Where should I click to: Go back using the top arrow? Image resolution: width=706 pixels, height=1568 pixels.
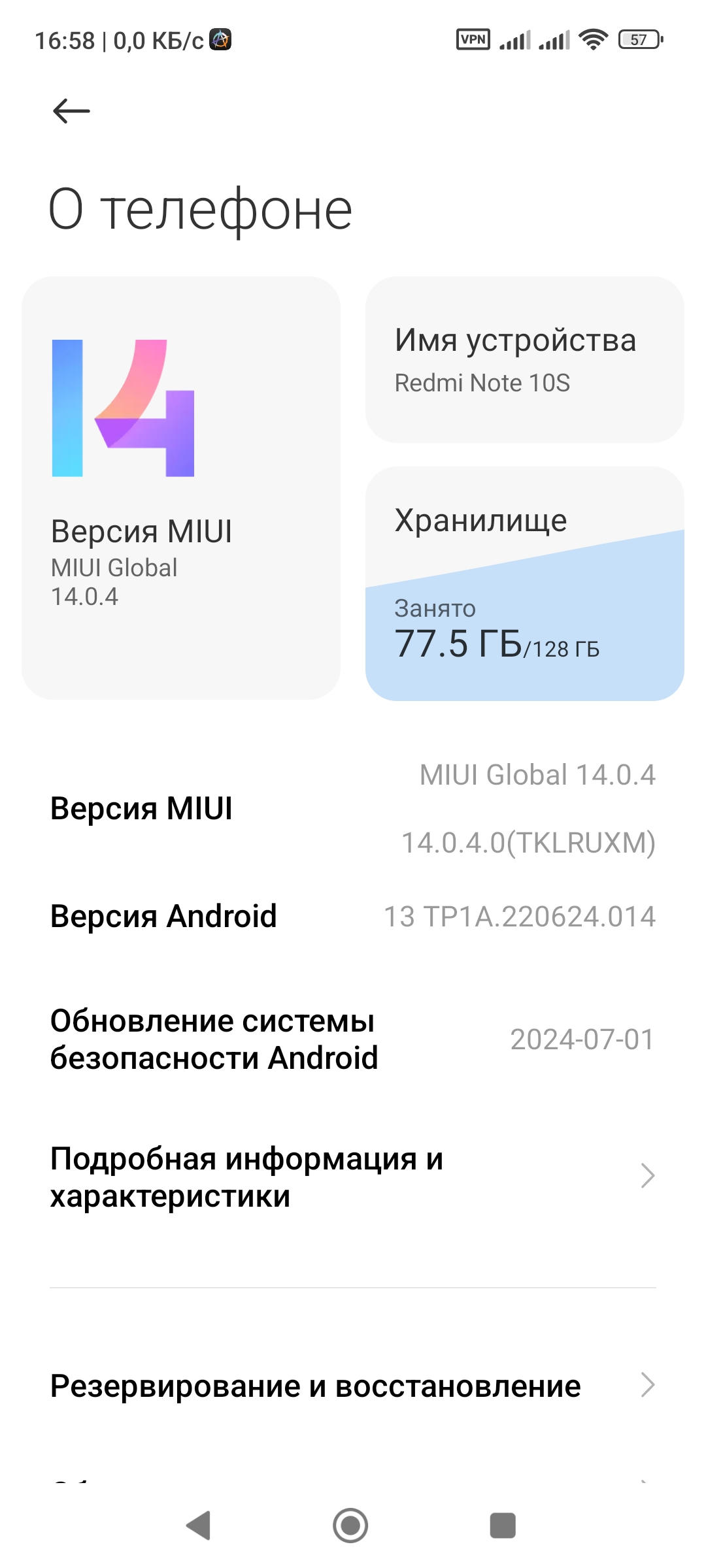[71, 111]
